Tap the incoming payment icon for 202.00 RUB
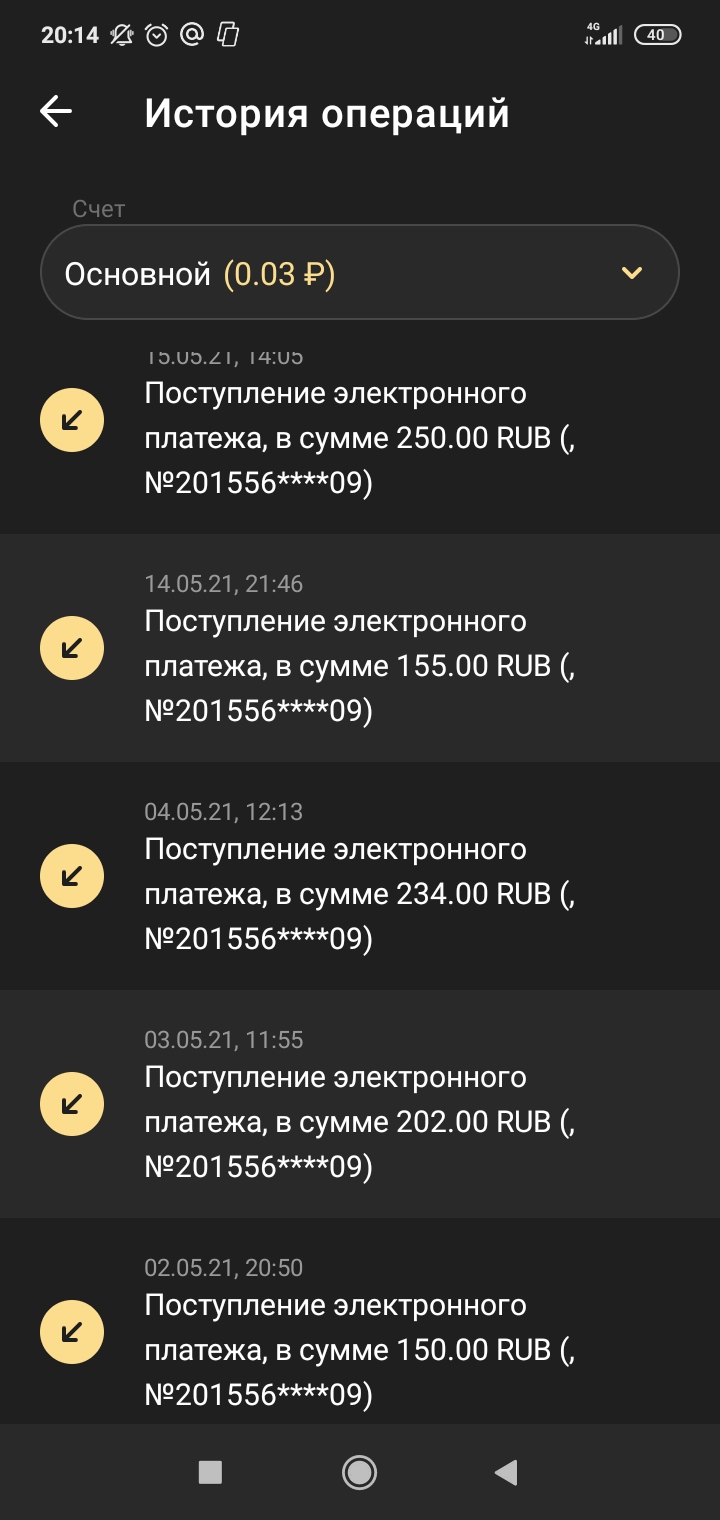The width and height of the screenshot is (720, 1520). tap(71, 1103)
